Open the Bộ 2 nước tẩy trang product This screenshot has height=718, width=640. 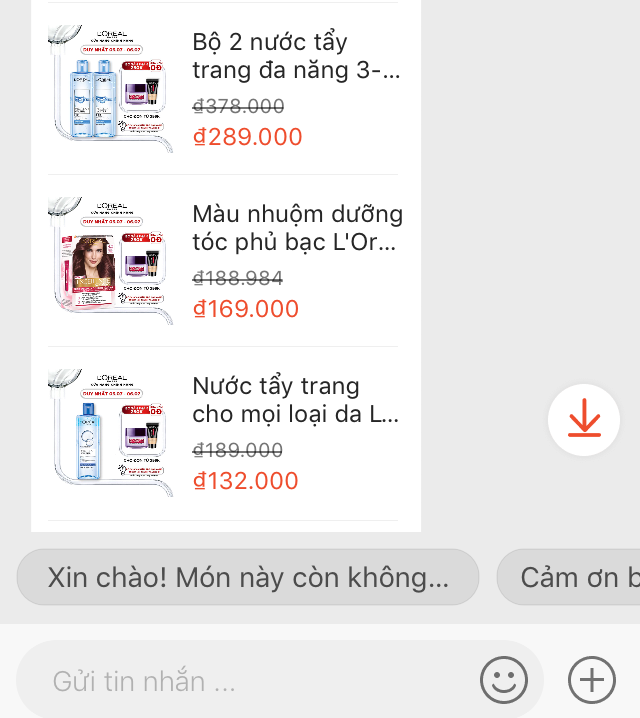click(296, 57)
